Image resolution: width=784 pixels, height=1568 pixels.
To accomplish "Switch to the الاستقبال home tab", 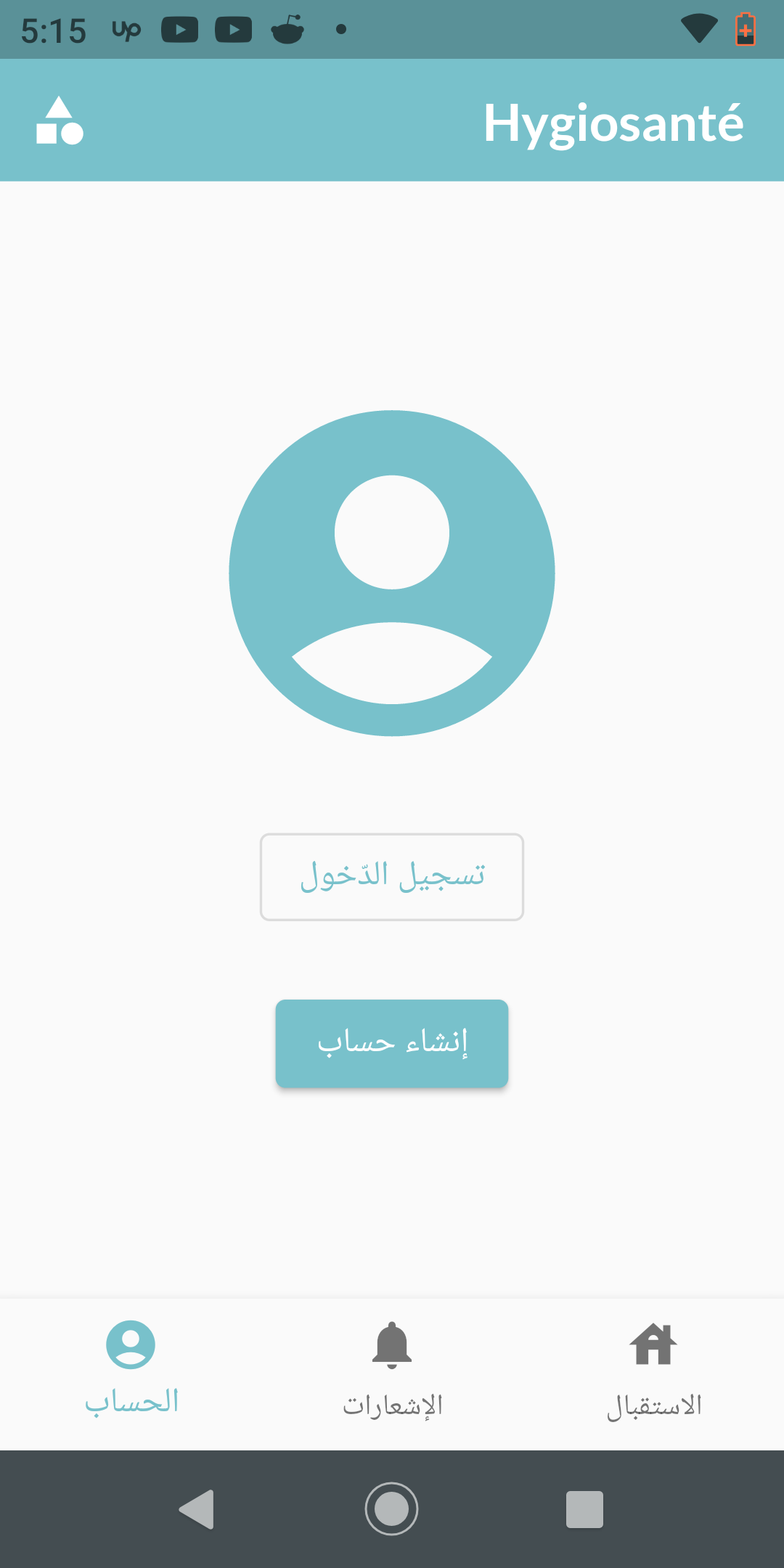I will click(653, 1368).
